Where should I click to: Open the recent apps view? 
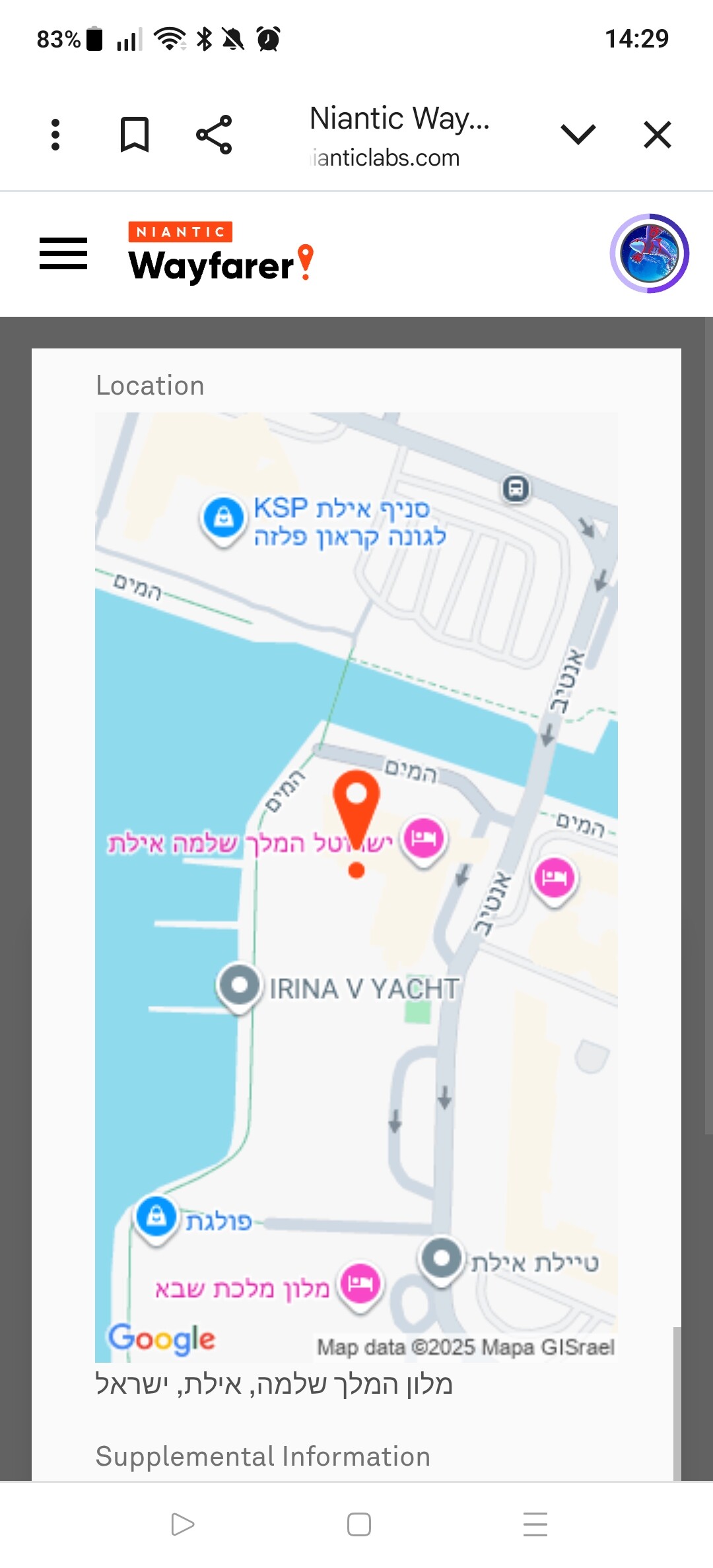[x=535, y=1524]
